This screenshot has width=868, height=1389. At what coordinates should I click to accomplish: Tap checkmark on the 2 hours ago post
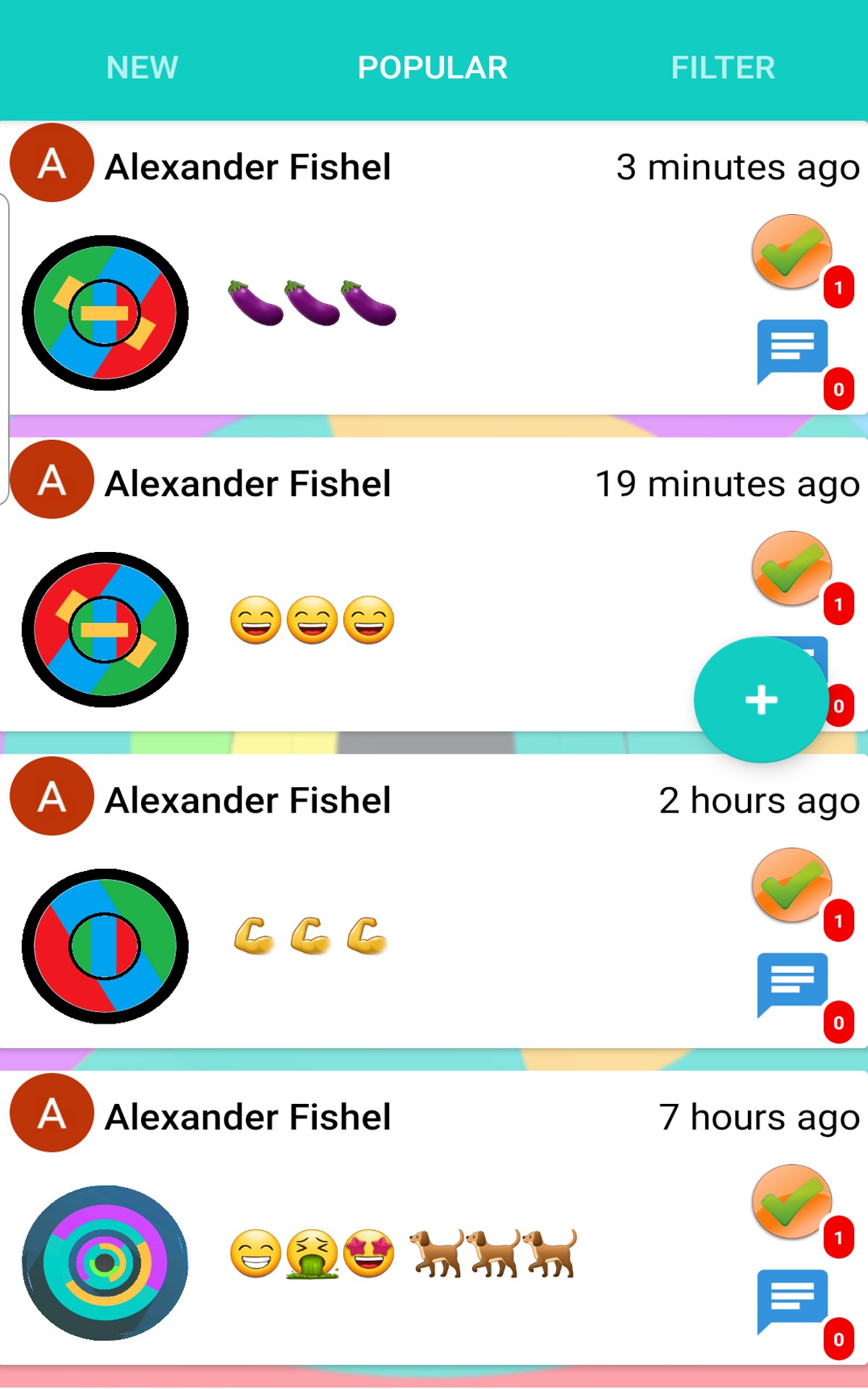tap(791, 885)
